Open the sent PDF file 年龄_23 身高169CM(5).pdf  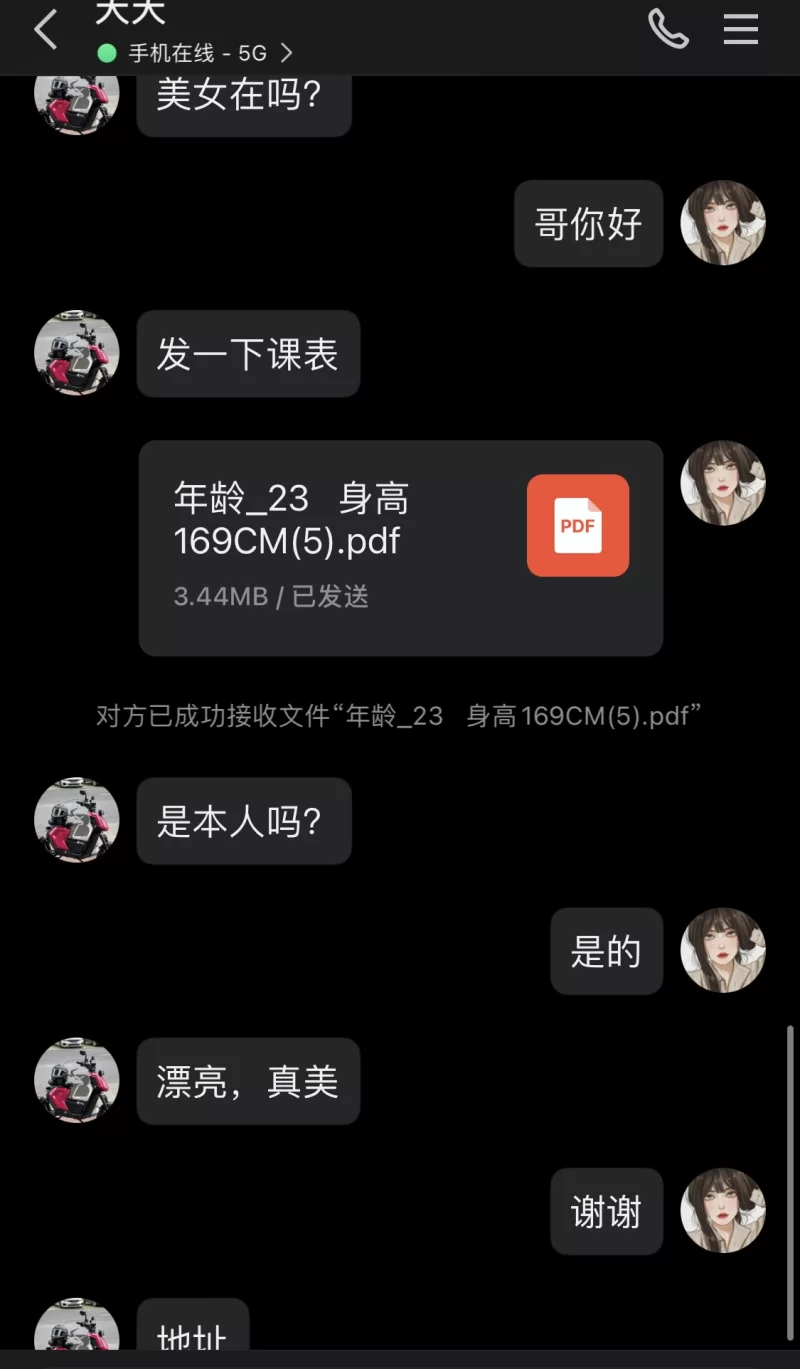(x=401, y=547)
